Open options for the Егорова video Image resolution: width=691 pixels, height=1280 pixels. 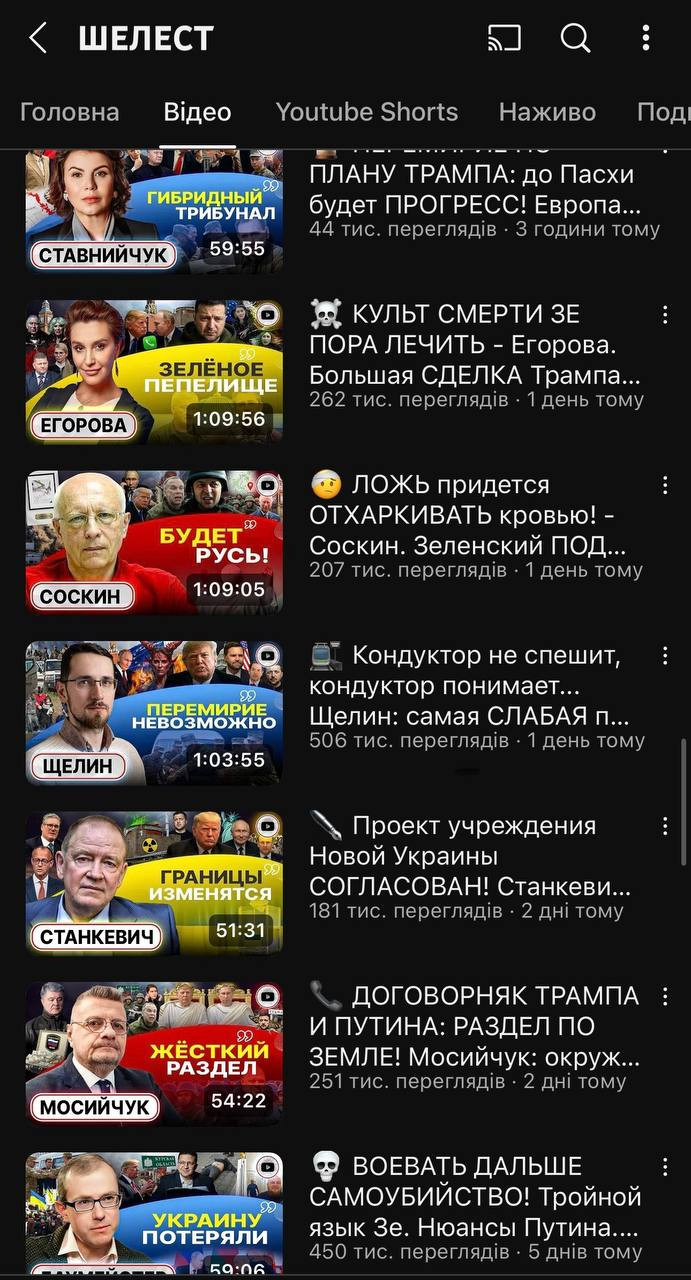coord(664,315)
